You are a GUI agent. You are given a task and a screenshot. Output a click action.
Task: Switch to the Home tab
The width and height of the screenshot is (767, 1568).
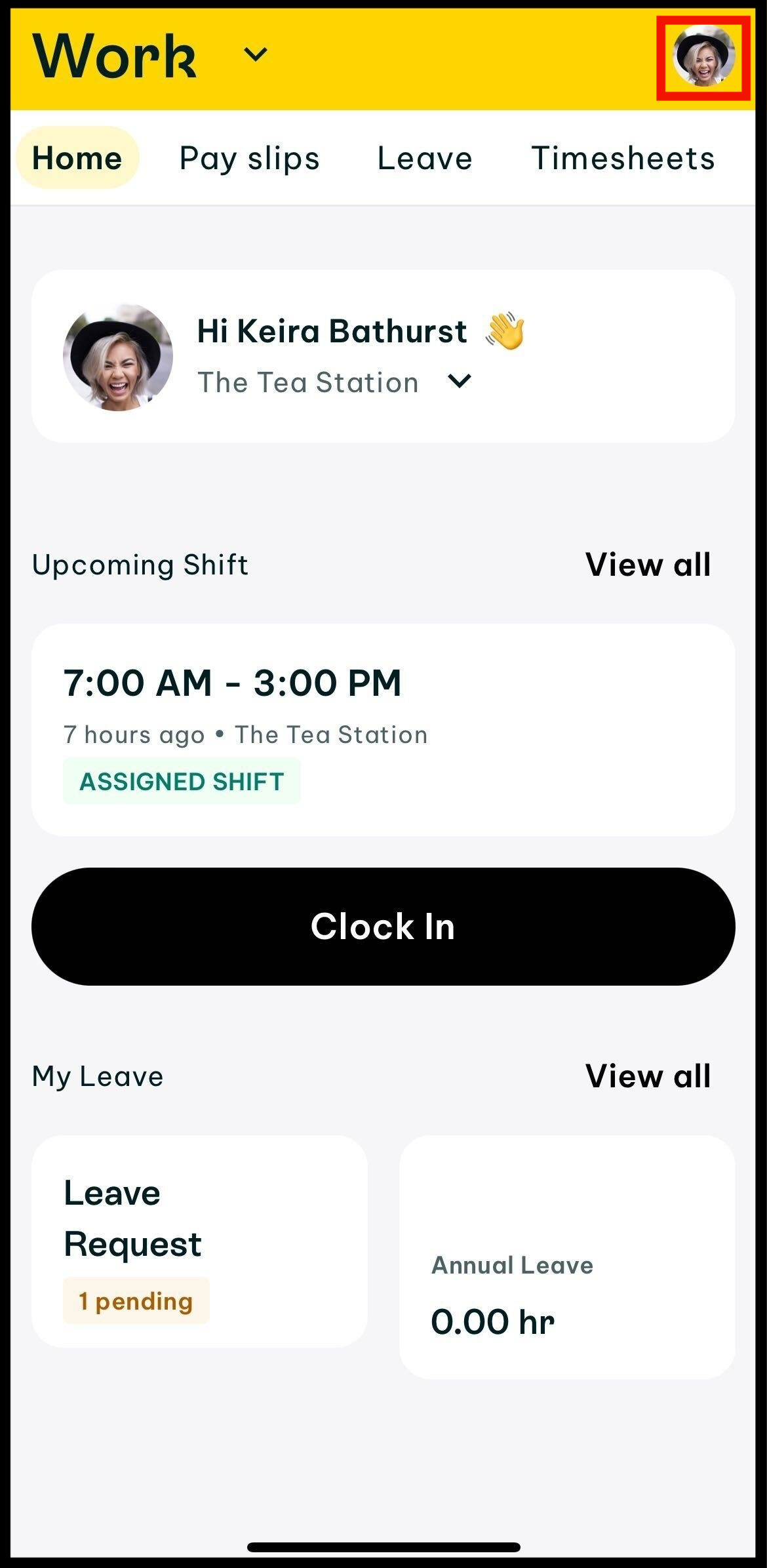point(77,158)
